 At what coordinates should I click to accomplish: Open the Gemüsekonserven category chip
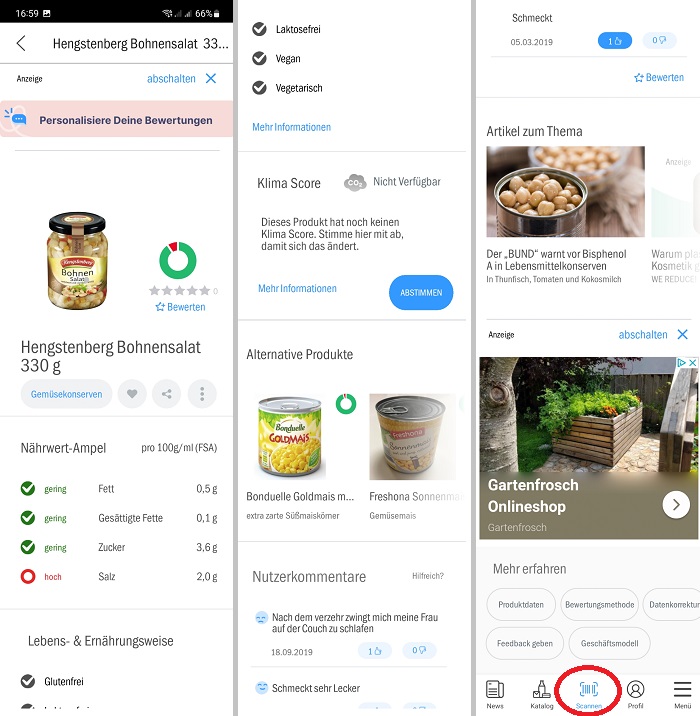click(x=65, y=394)
